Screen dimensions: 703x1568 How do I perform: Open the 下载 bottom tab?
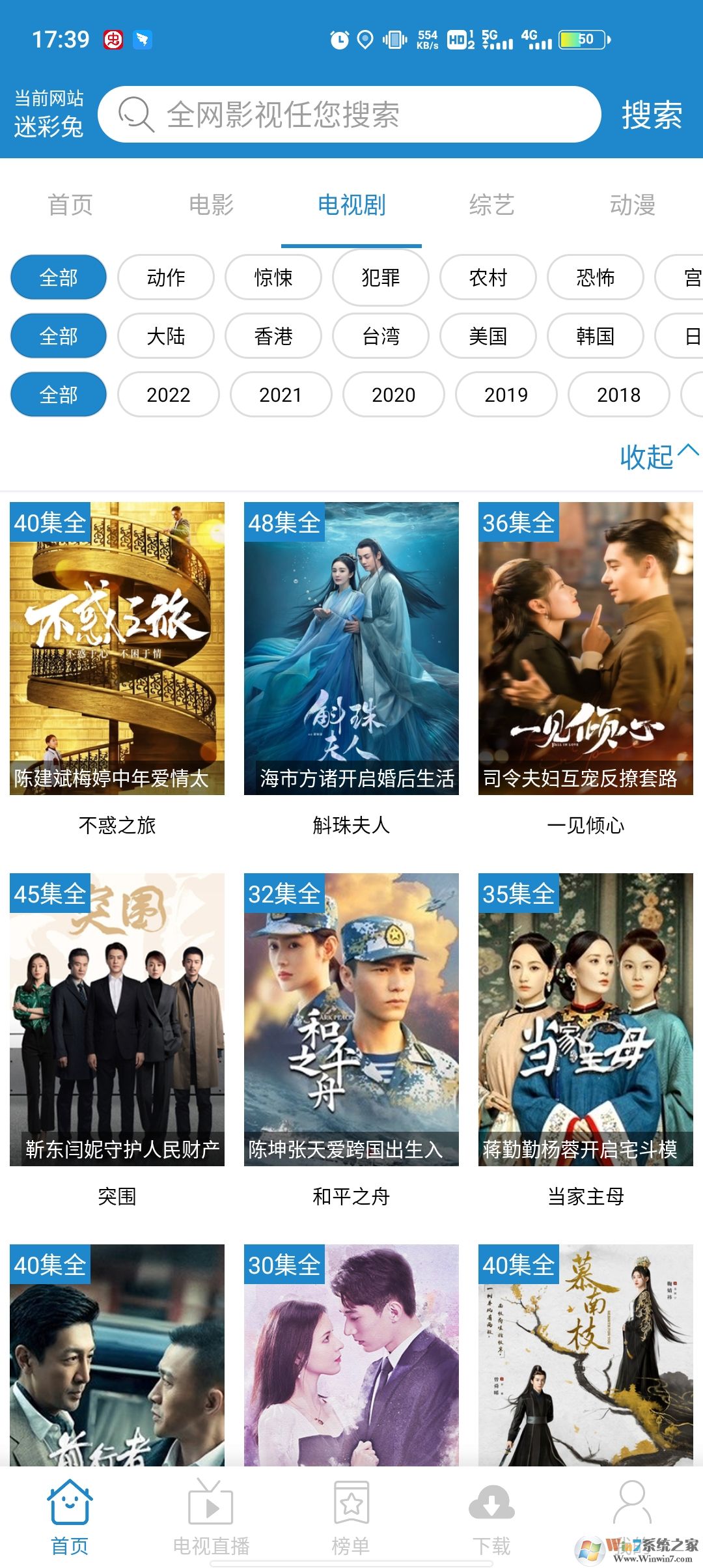click(491, 1518)
